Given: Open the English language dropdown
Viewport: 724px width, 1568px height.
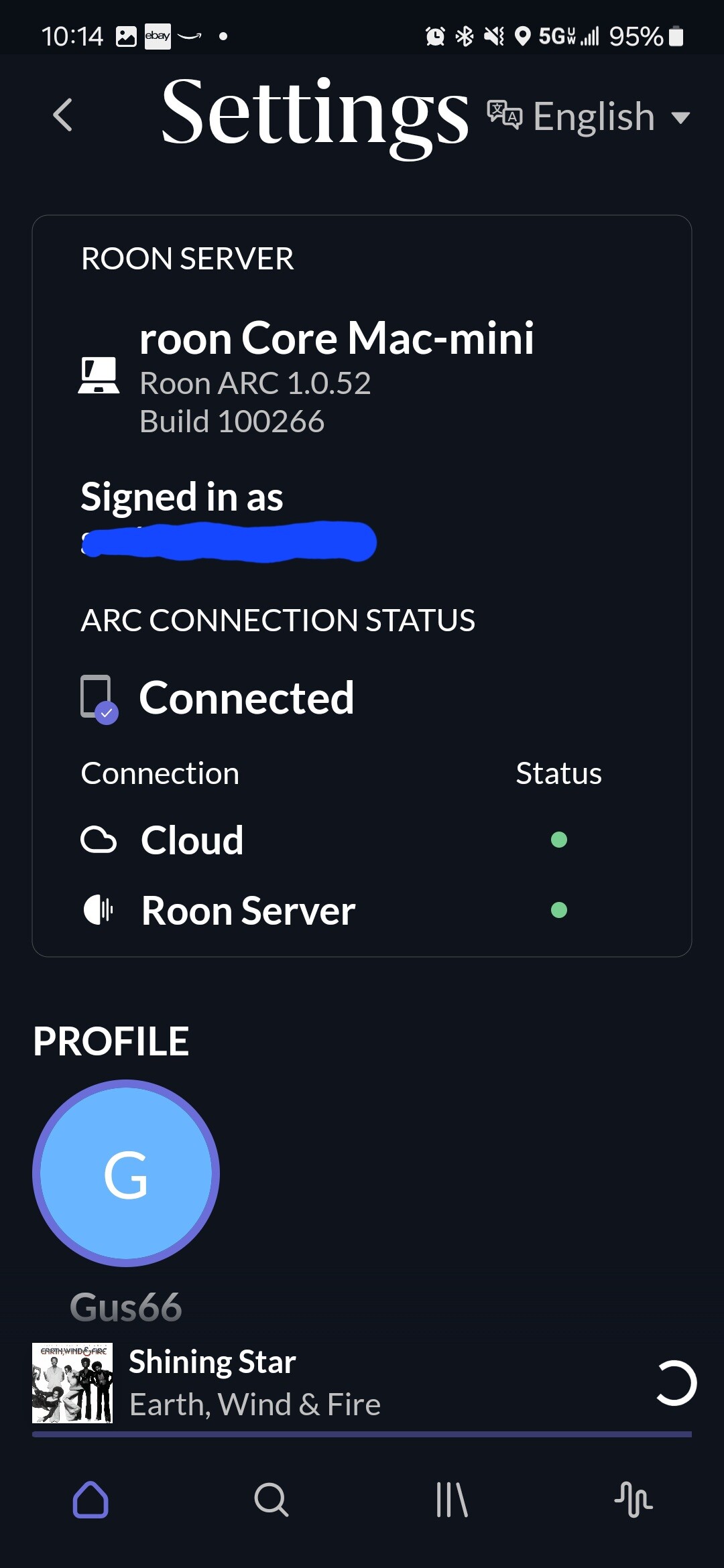Looking at the screenshot, I should click(589, 117).
